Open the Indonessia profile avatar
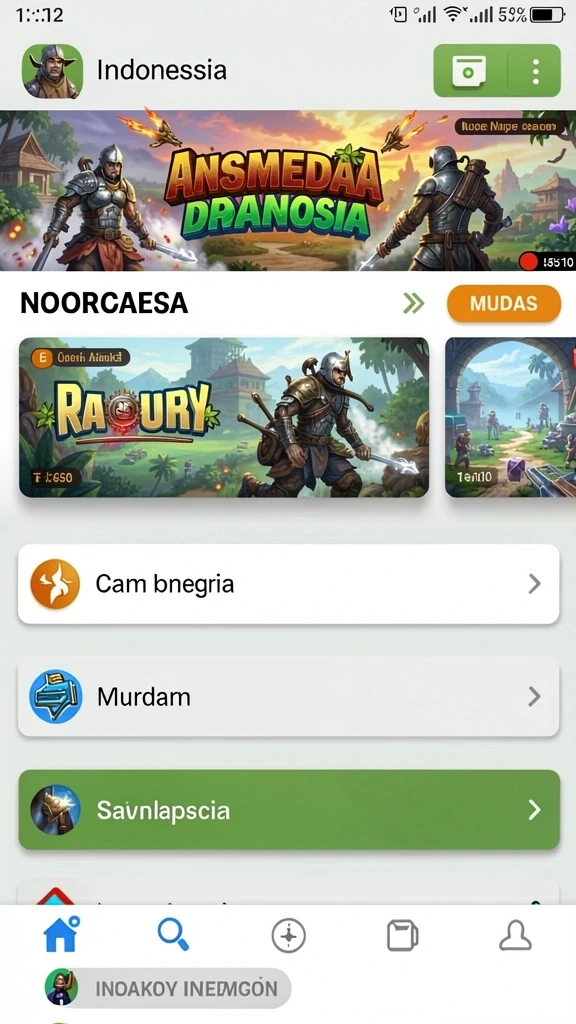576x1024 pixels. coord(52,71)
